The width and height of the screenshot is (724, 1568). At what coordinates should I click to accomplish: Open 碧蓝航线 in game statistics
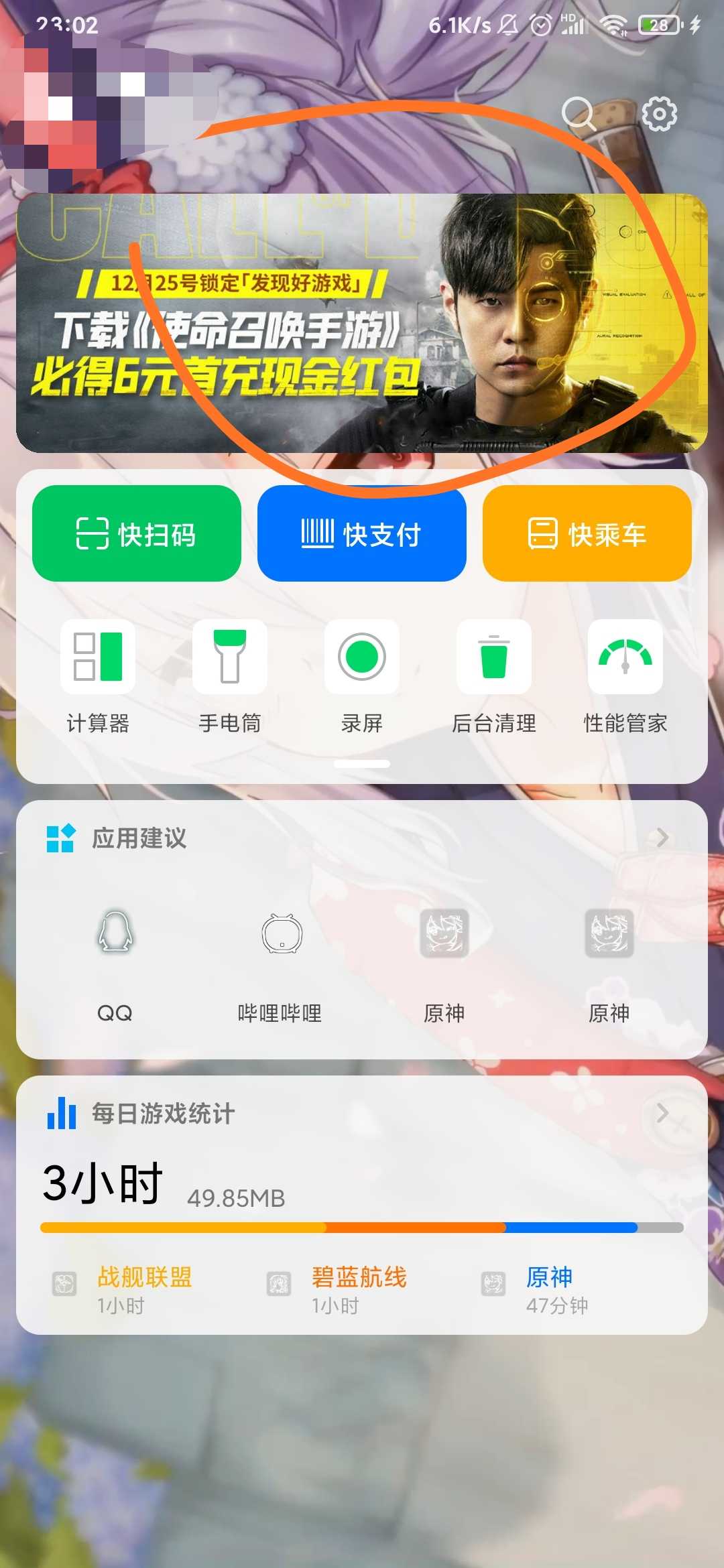click(337, 1289)
